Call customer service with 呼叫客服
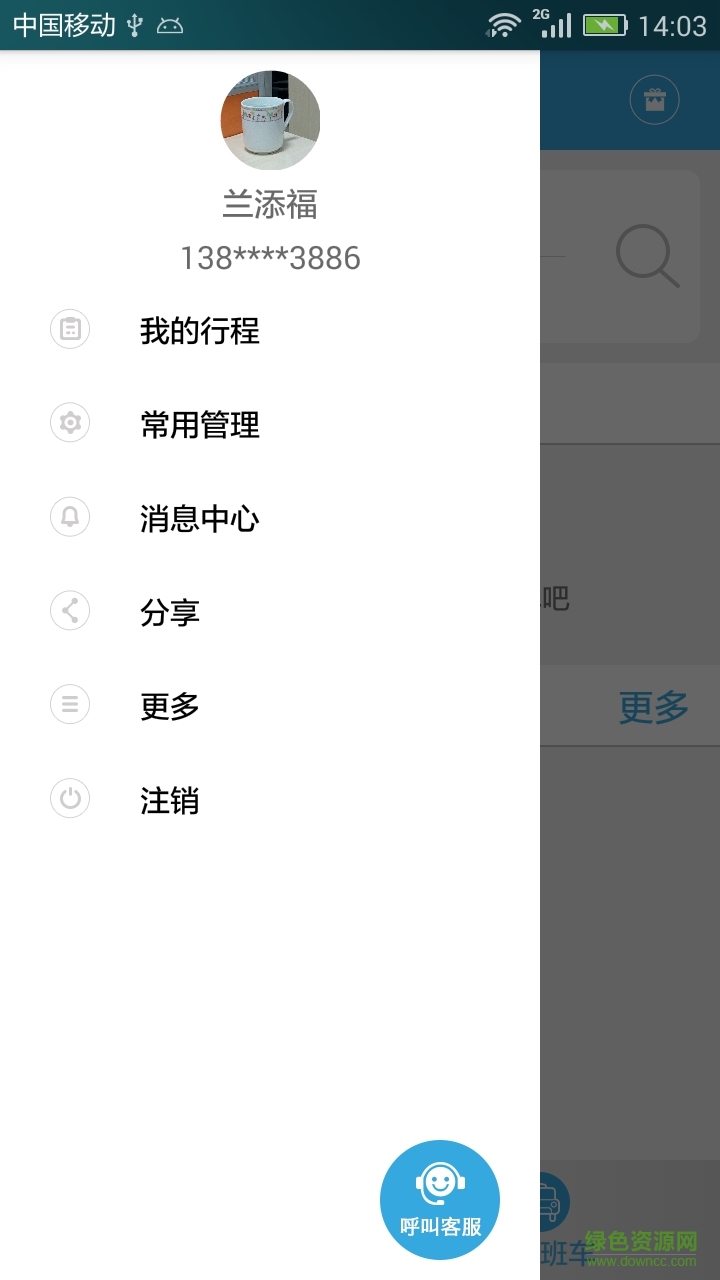 click(440, 1200)
